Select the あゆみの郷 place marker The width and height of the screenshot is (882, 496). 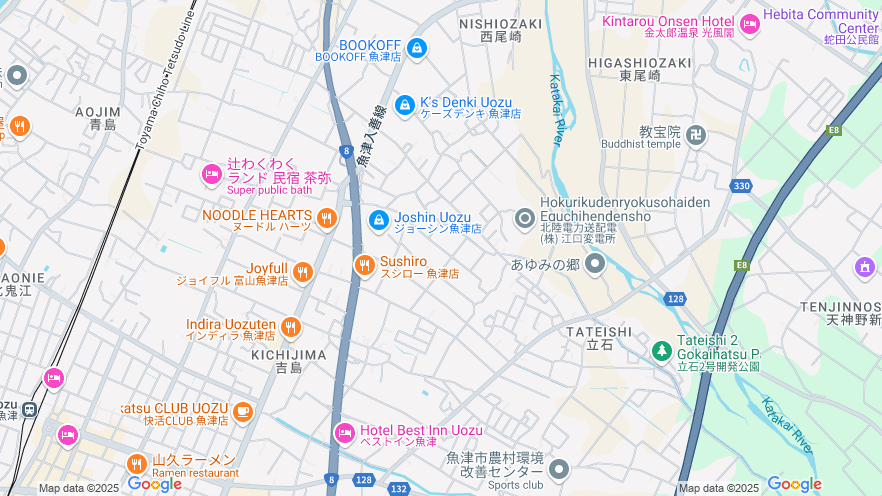(x=596, y=264)
